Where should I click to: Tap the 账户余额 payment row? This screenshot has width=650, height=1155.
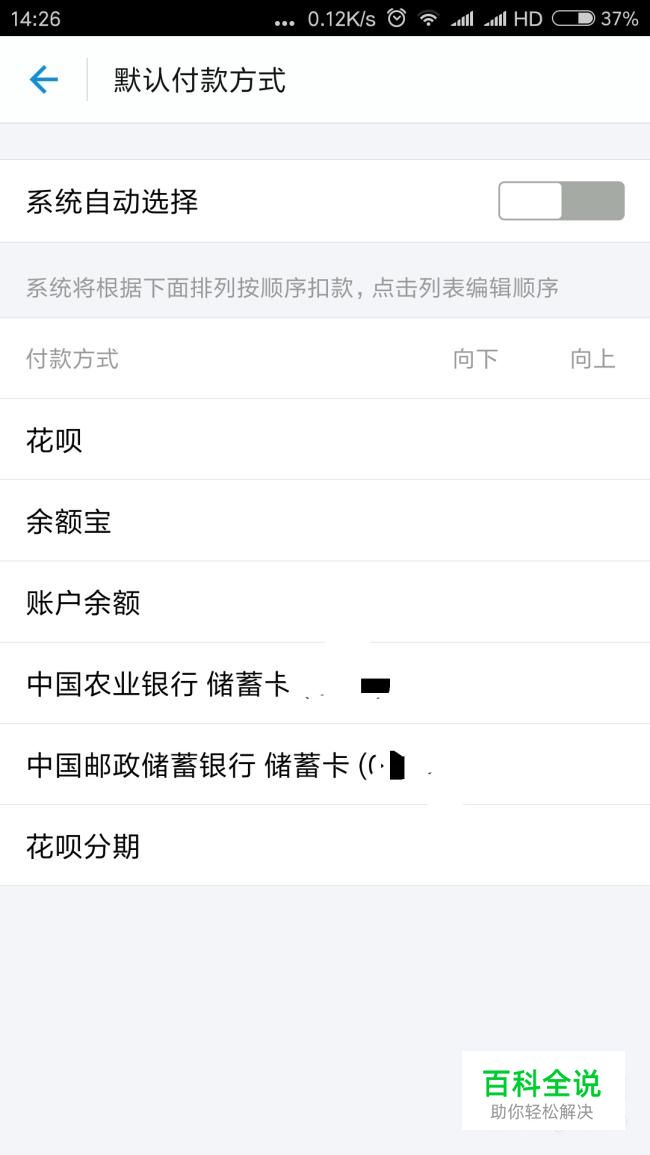coord(324,602)
